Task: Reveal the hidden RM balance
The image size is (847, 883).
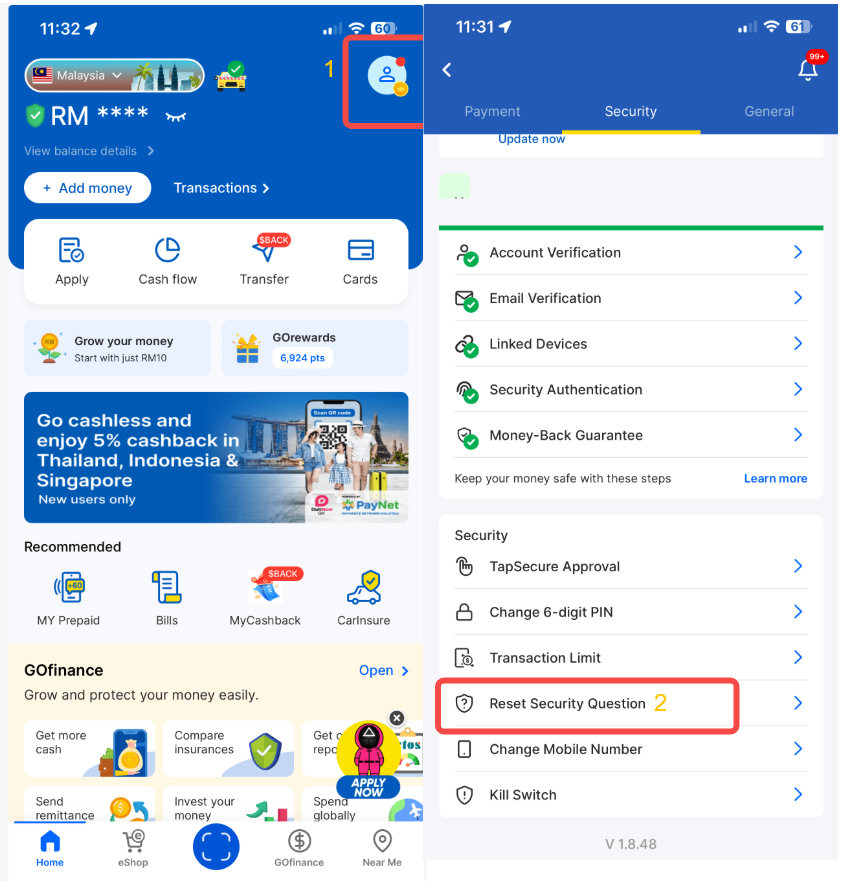Action: tap(175, 117)
